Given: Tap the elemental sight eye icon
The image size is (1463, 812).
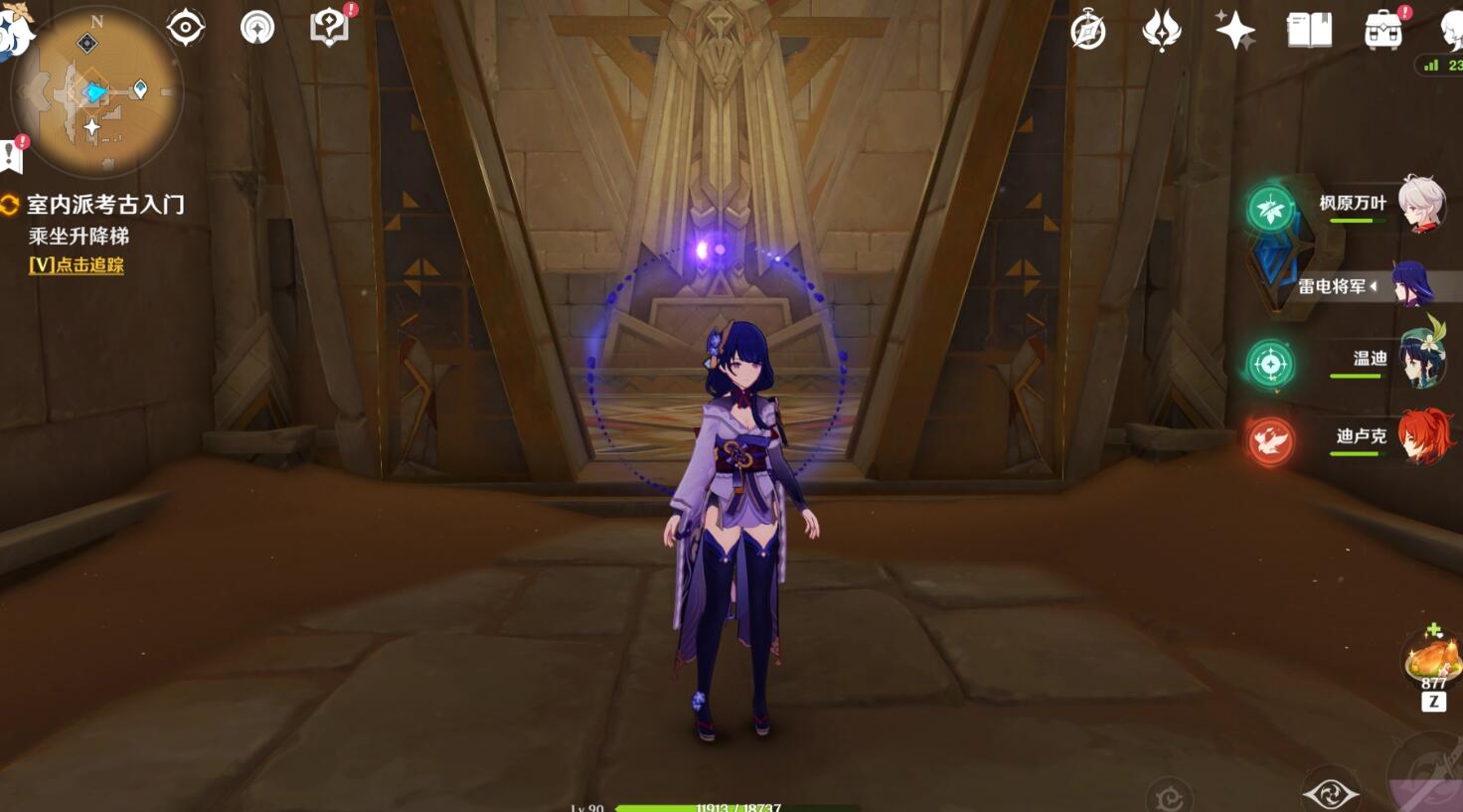Looking at the screenshot, I should (x=186, y=27).
